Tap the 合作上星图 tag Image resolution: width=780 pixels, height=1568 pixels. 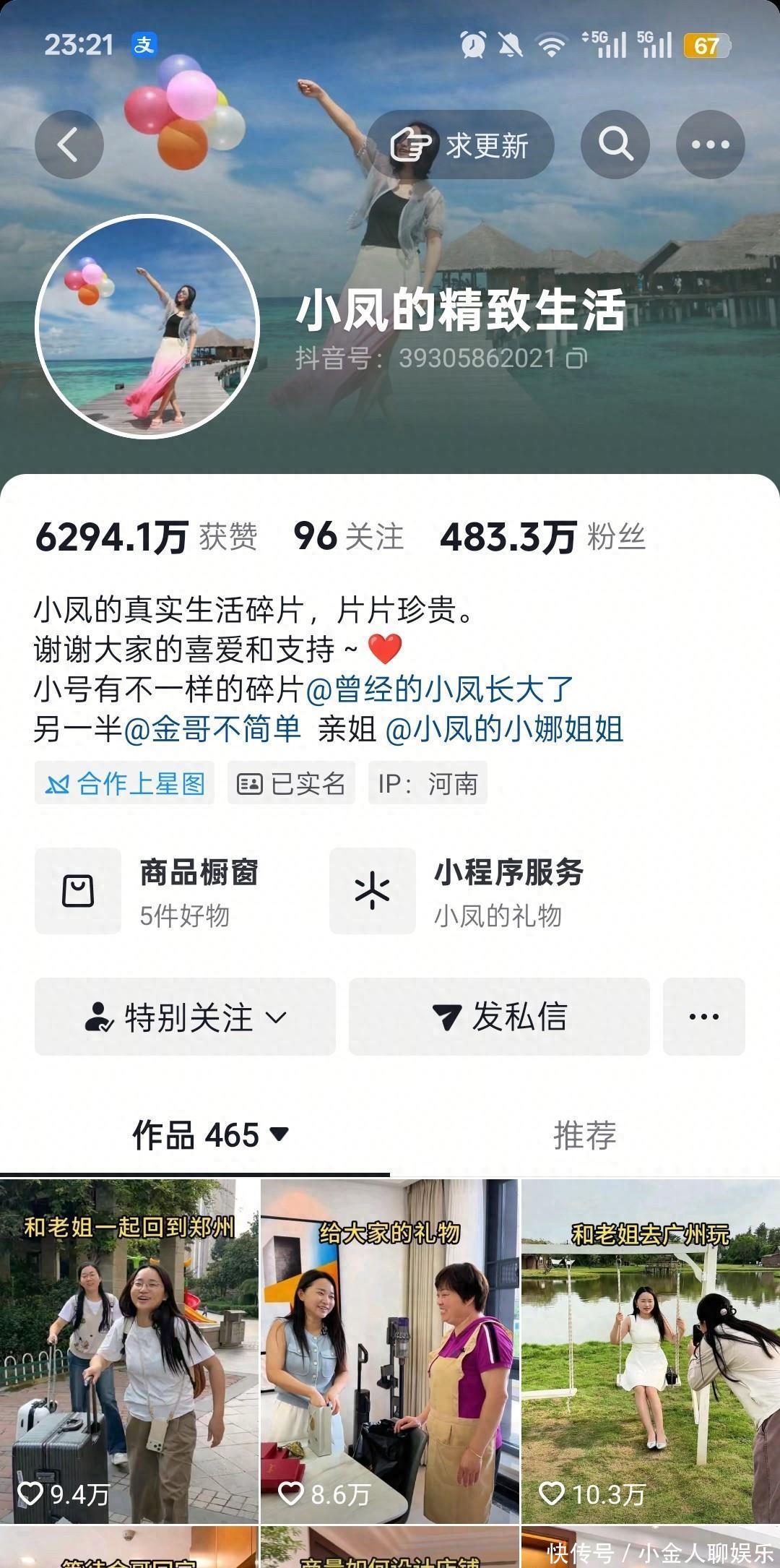click(125, 783)
